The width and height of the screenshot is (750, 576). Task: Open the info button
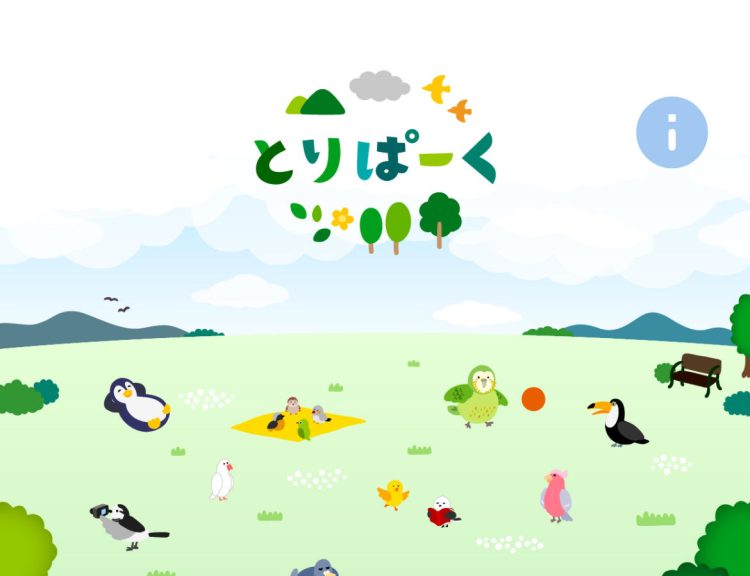tap(671, 132)
